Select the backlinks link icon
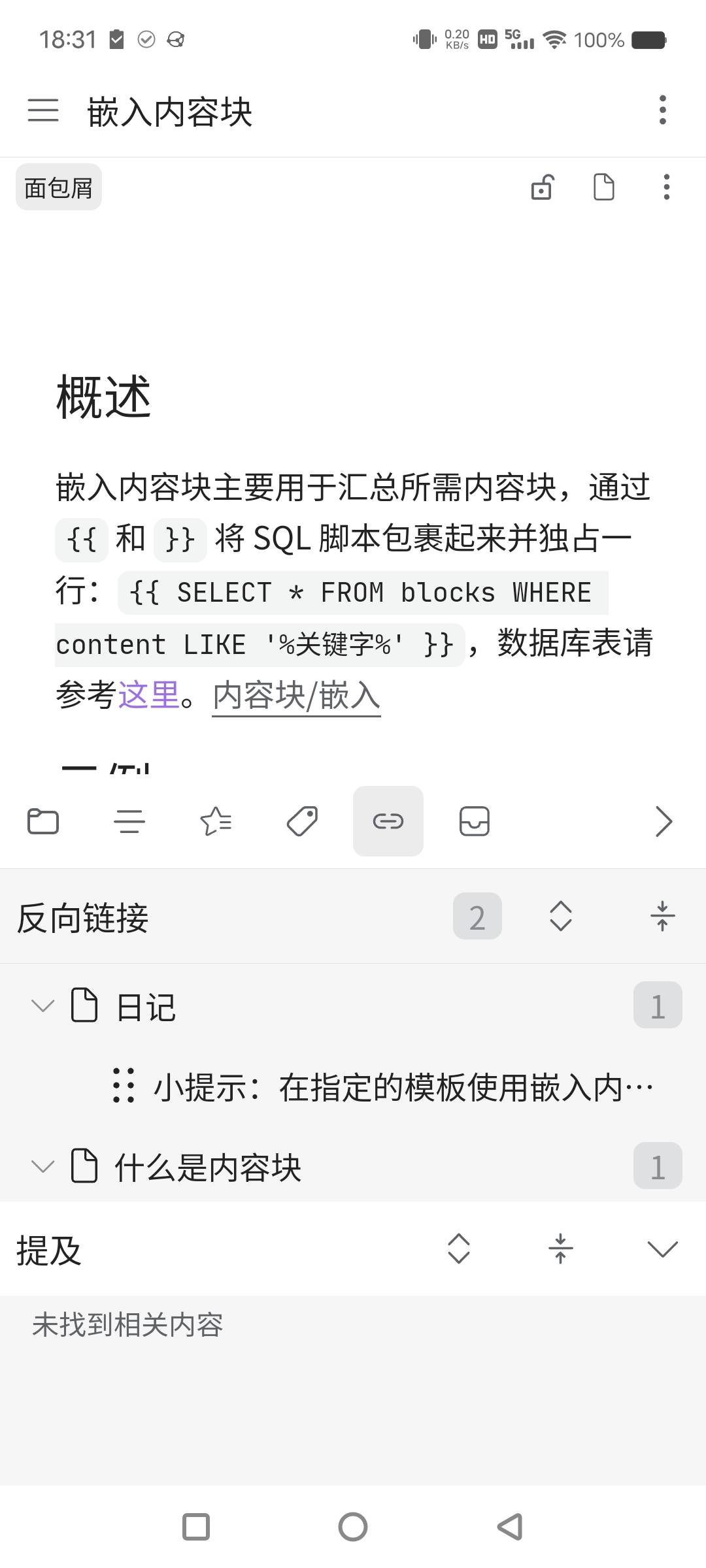This screenshot has width=706, height=1568. coord(388,821)
